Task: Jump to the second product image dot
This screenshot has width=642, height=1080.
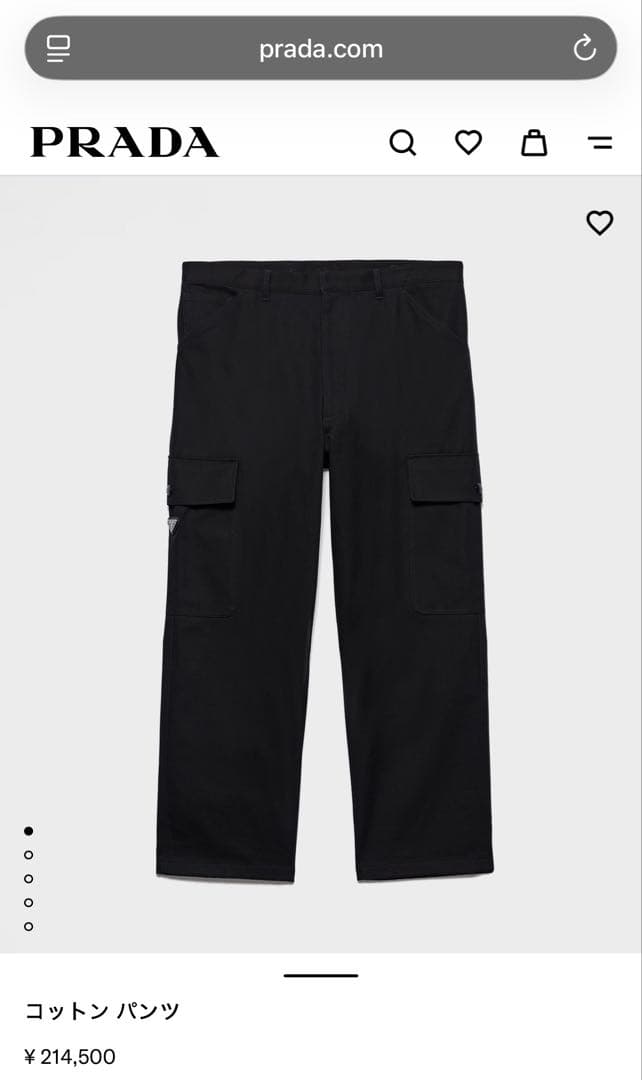Action: pyautogui.click(x=29, y=854)
